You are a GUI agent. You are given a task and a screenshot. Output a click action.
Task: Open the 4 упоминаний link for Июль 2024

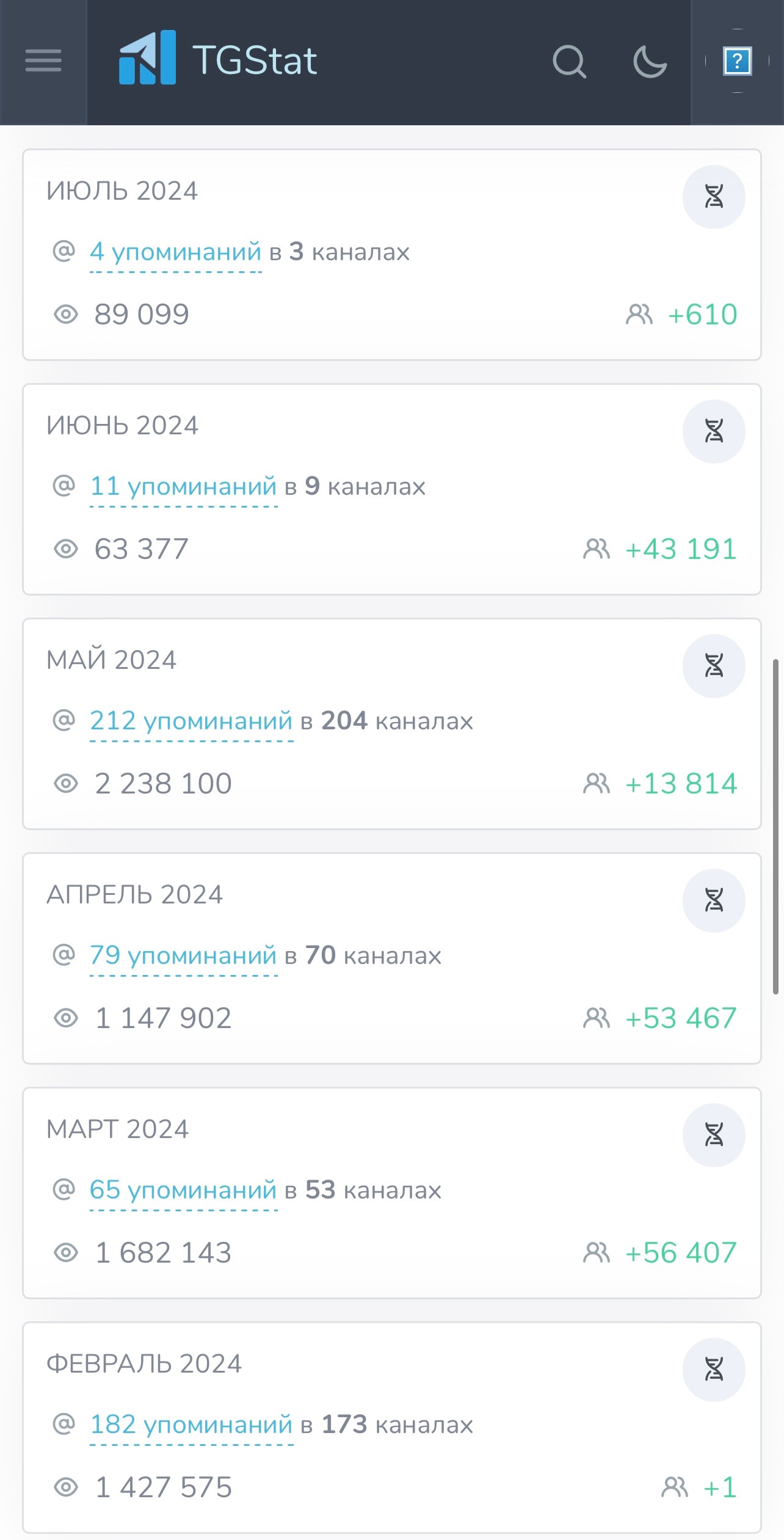pyautogui.click(x=176, y=252)
